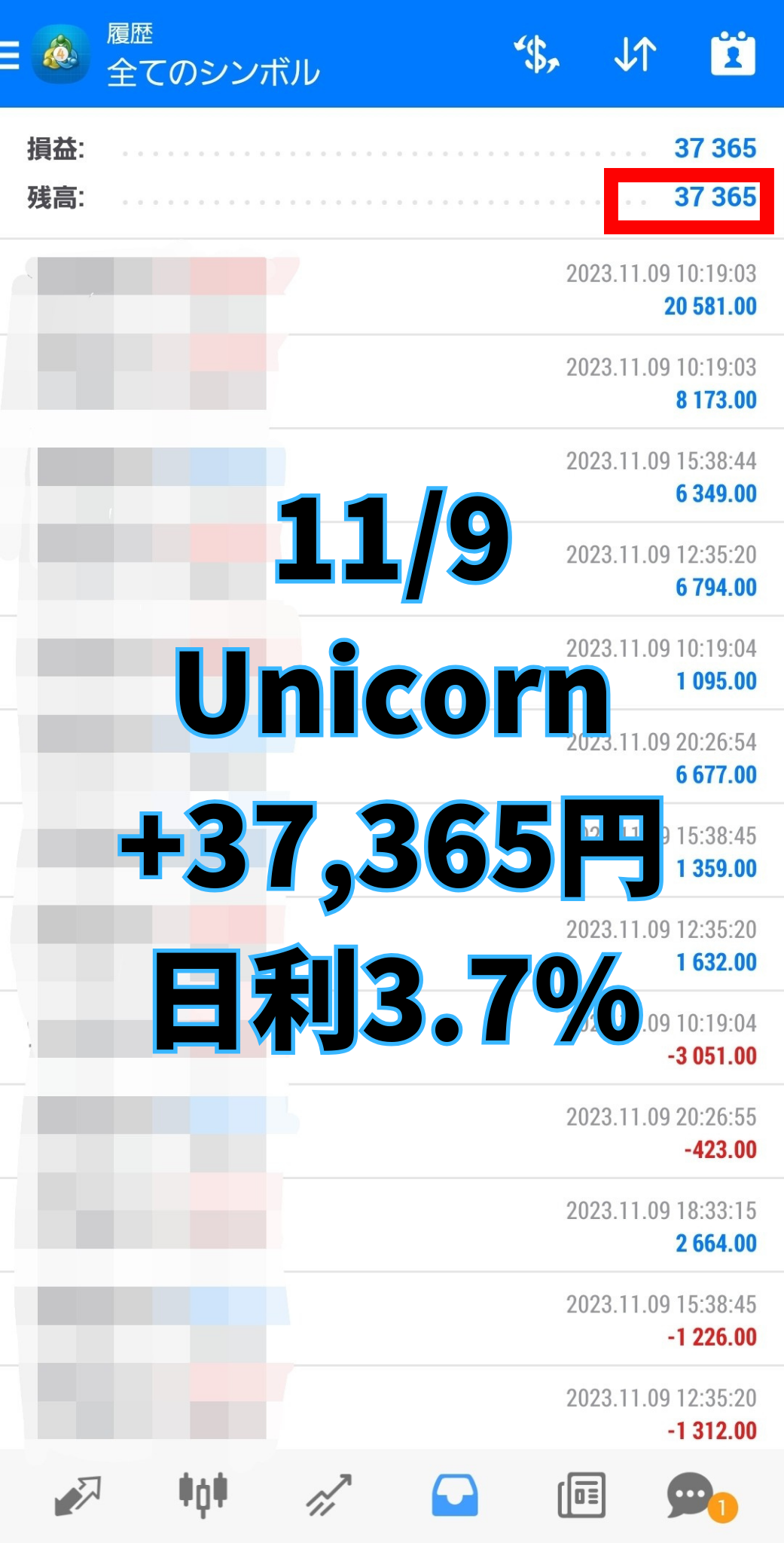Switch to the Chart tab
Screen dimensions: 784x1543
click(x=203, y=1495)
